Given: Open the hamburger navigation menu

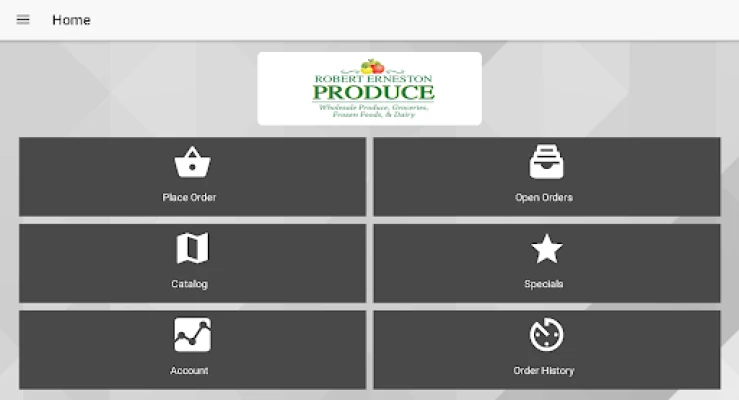Looking at the screenshot, I should pyautogui.click(x=23, y=20).
